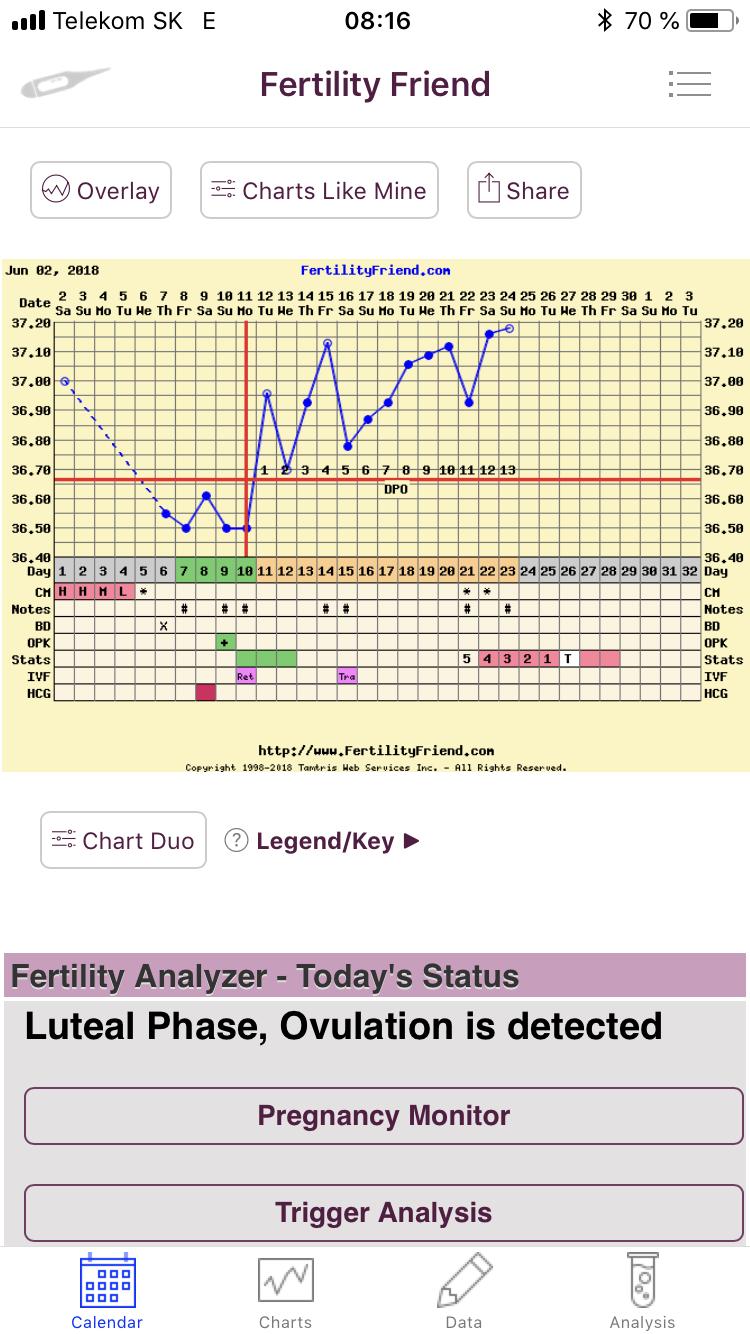Viewport: 750px width, 1334px height.
Task: Switch to the Calendar tab
Action: click(107, 1291)
